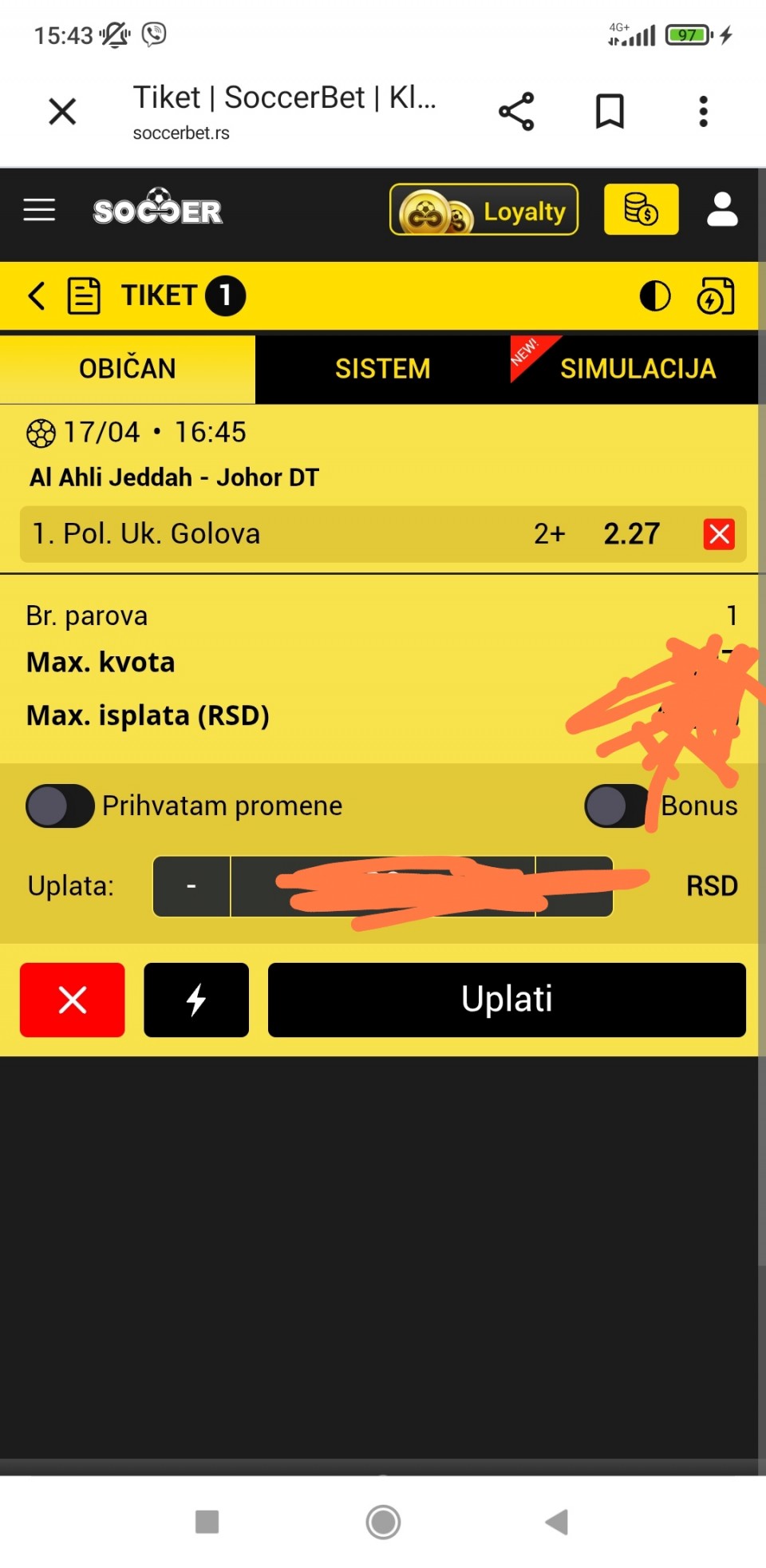Viewport: 766px width, 1568px height.
Task: Decrease the Uplata amount with minus
Action: 191,886
